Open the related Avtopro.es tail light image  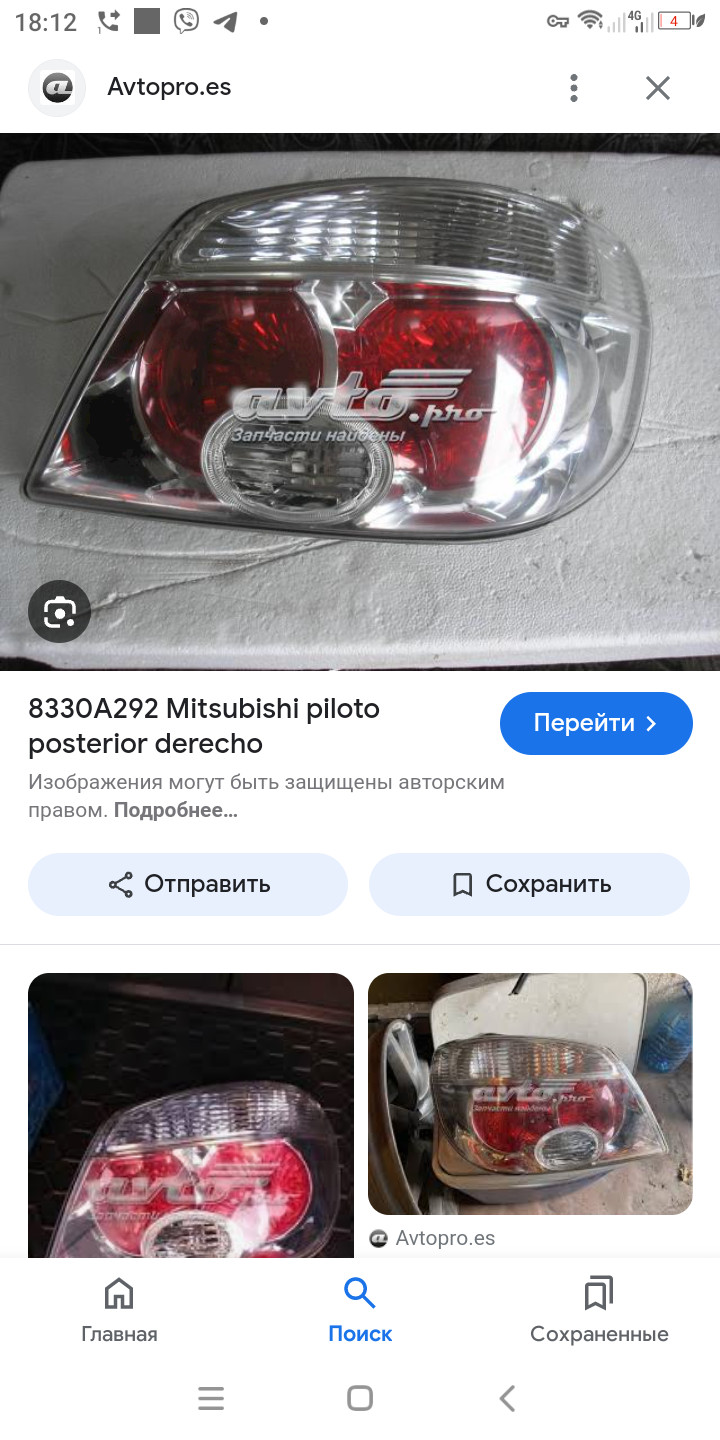530,1095
